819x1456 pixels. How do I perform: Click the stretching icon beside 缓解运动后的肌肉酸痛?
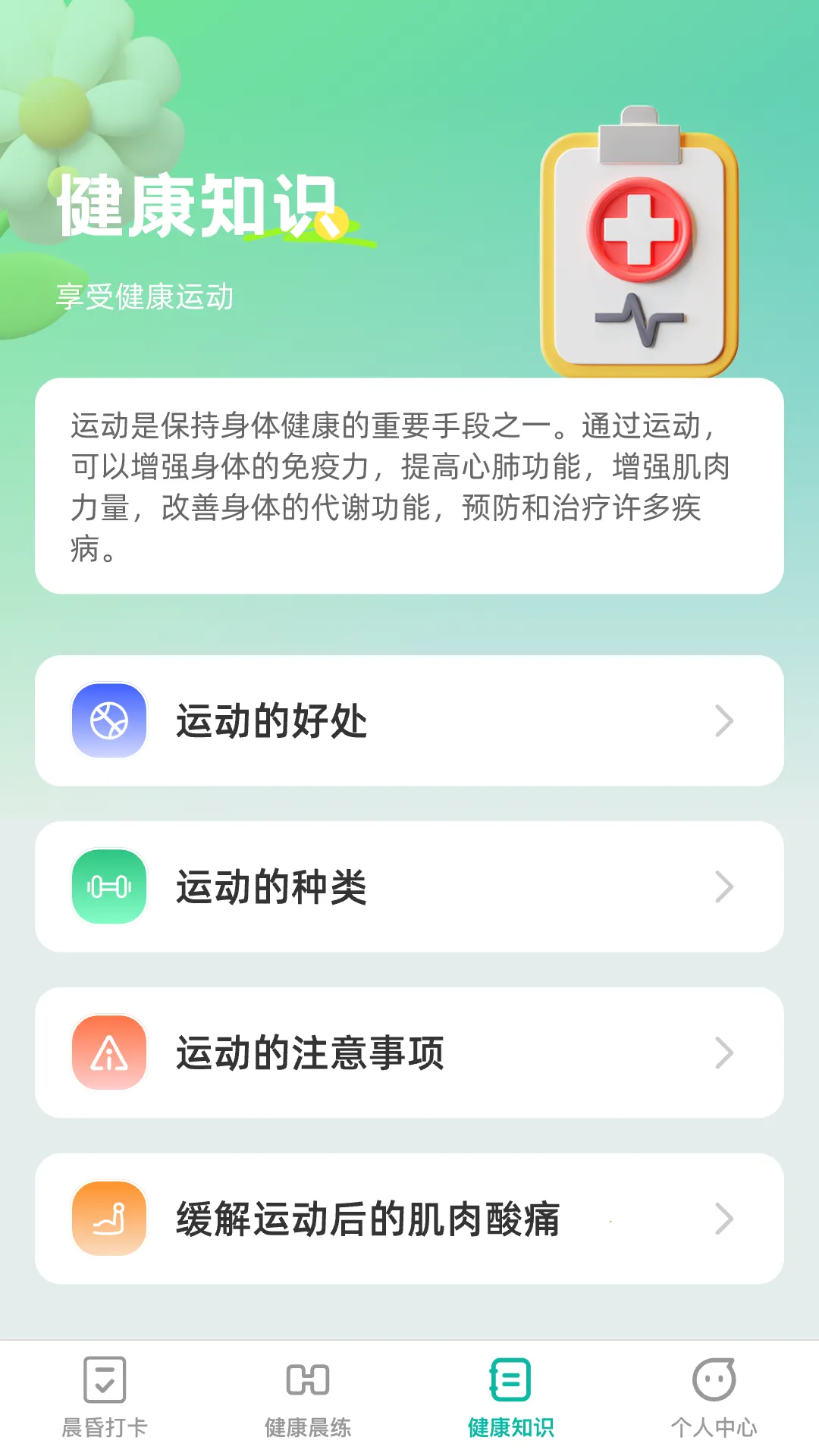(108, 1218)
